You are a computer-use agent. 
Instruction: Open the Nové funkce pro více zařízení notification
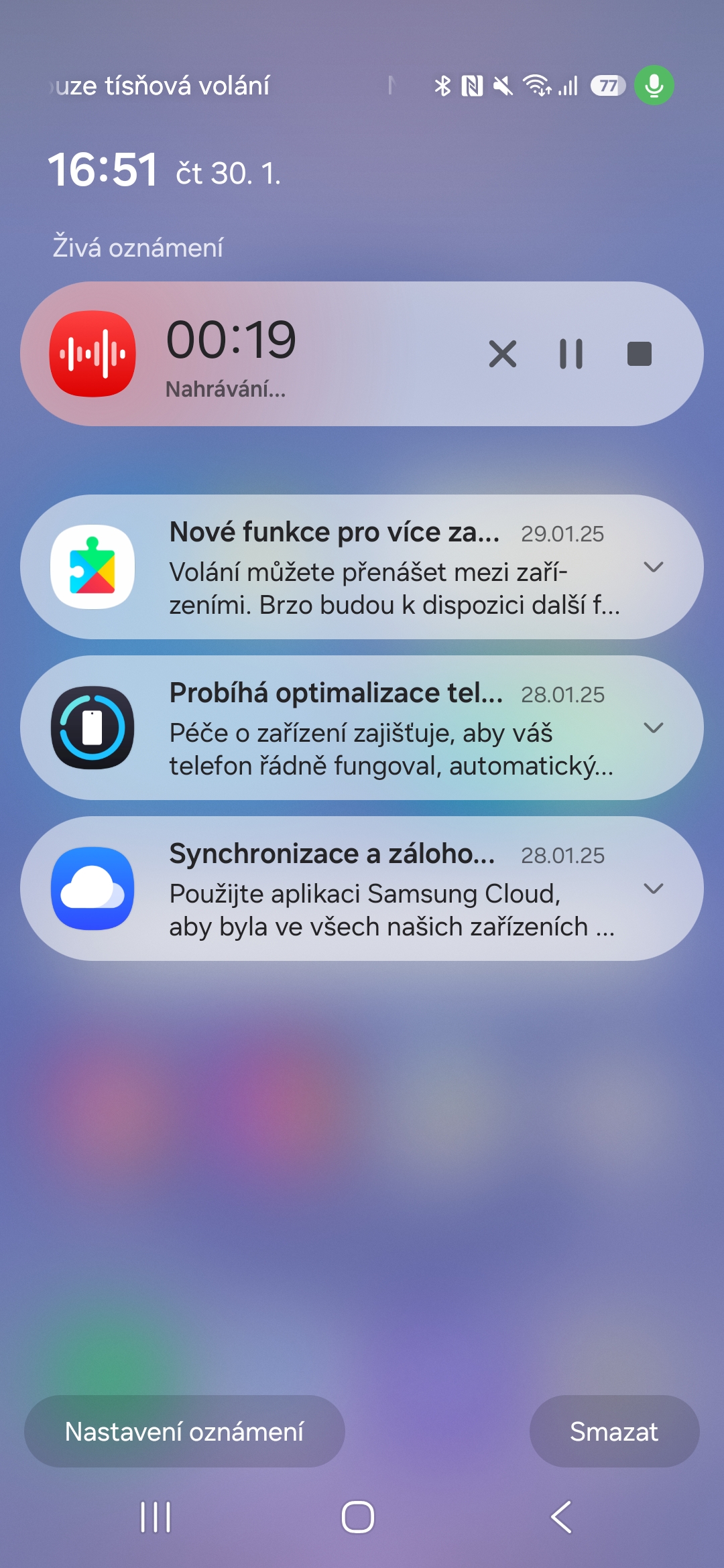pos(362,567)
